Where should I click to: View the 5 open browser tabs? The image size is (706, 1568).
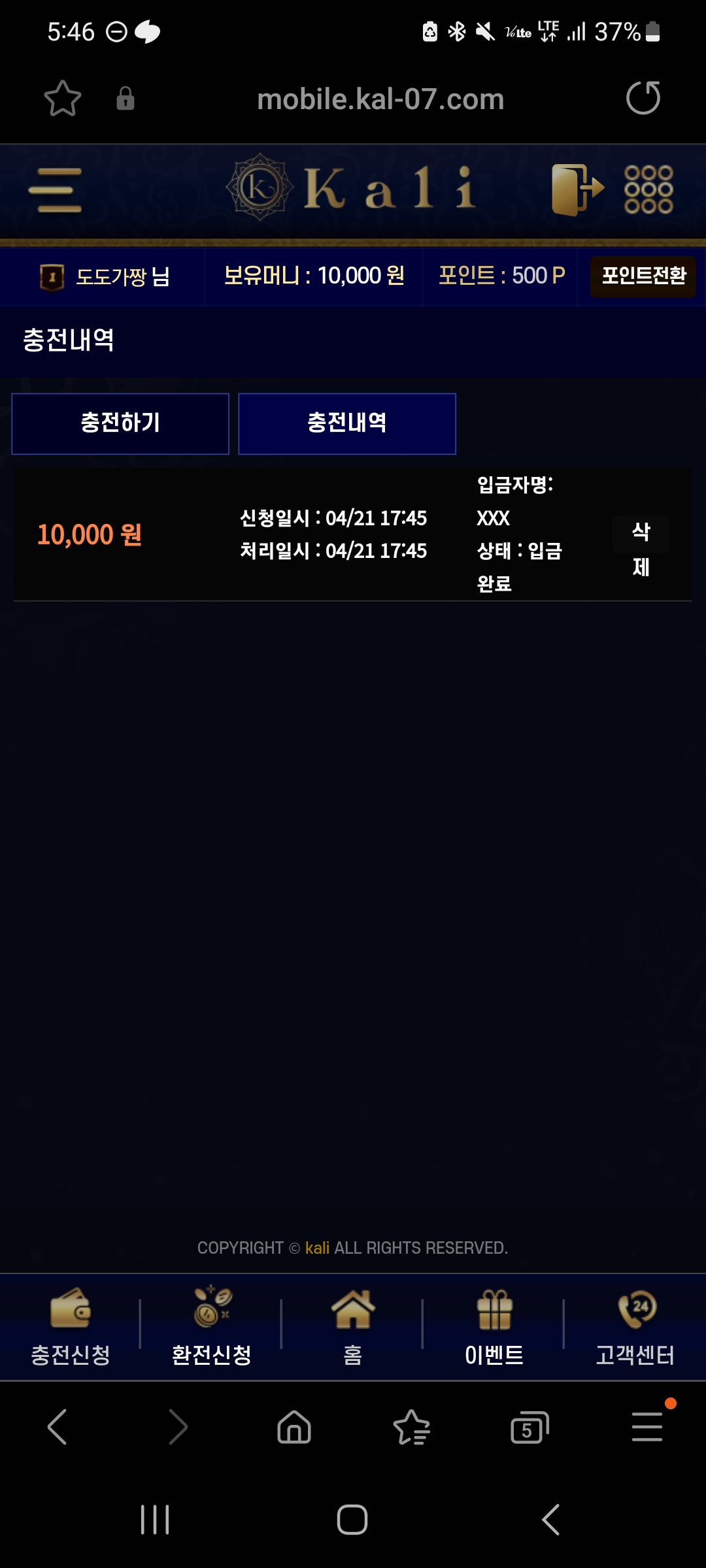click(529, 1427)
